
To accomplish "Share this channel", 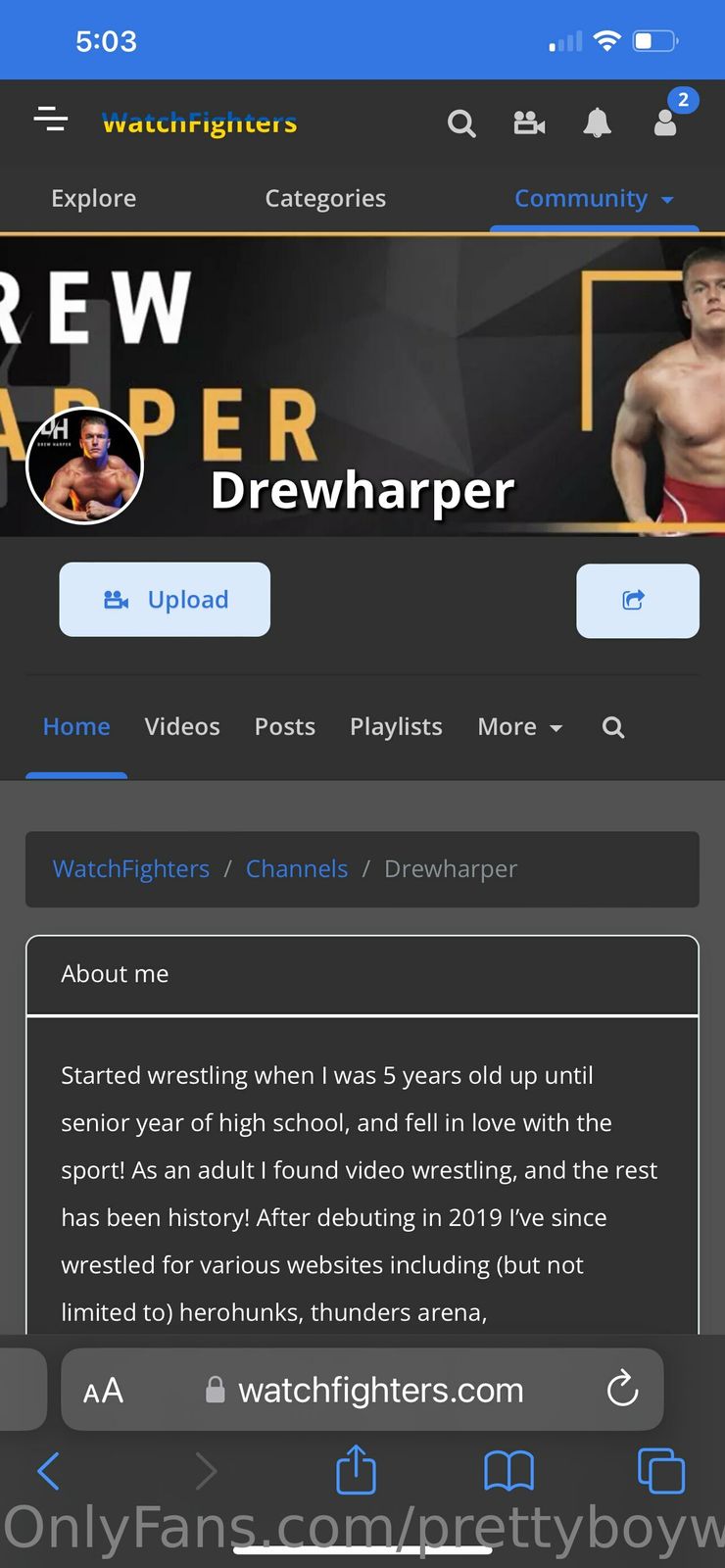I will point(637,601).
